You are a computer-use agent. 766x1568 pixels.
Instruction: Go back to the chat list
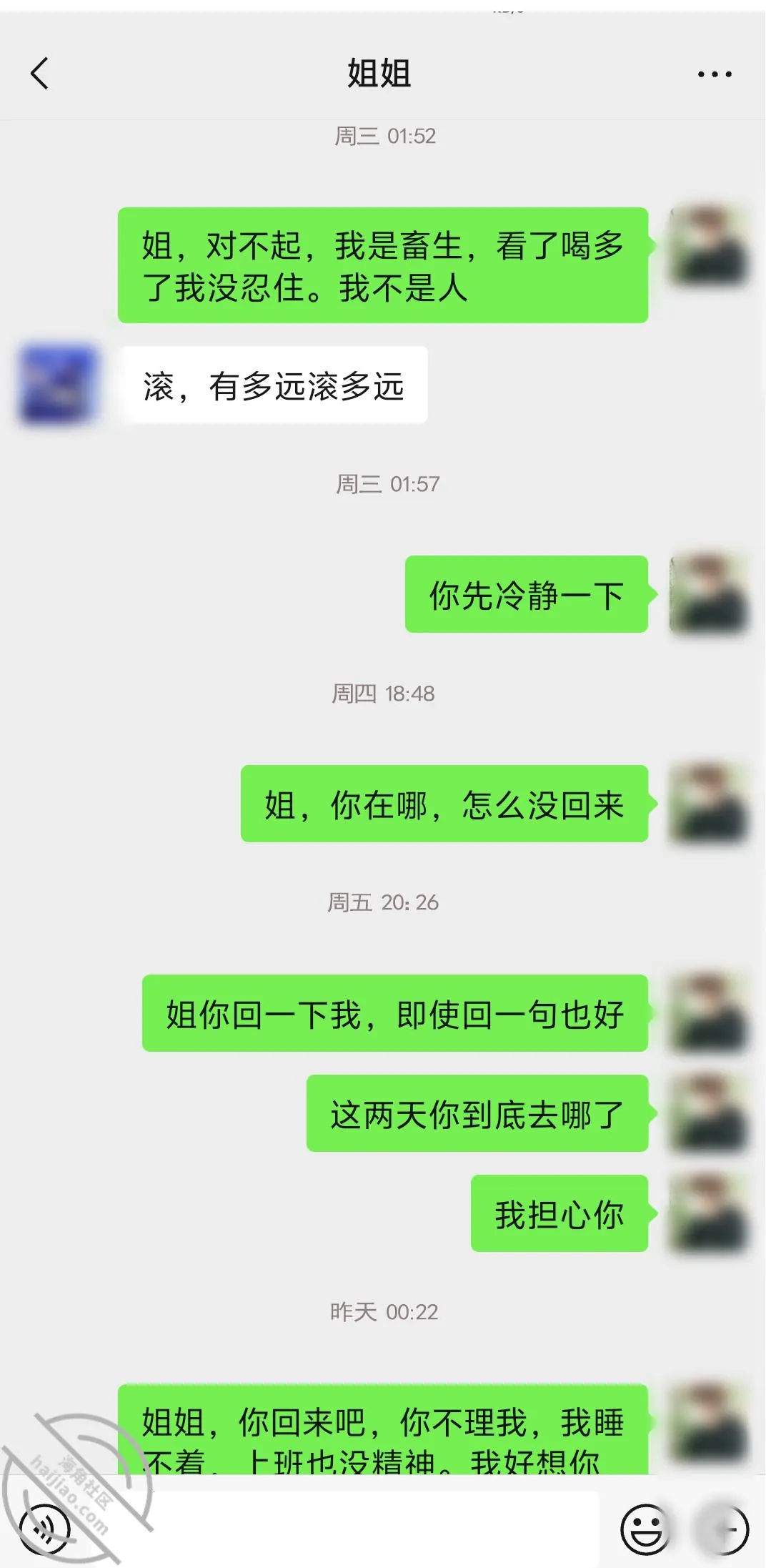click(x=40, y=74)
